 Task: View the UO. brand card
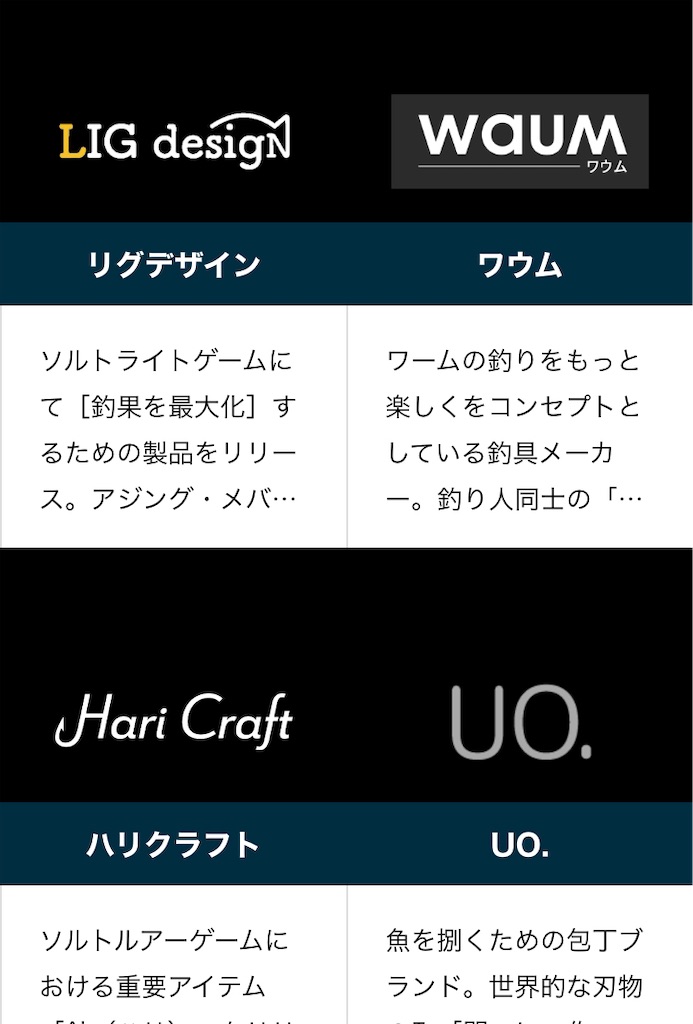click(520, 787)
